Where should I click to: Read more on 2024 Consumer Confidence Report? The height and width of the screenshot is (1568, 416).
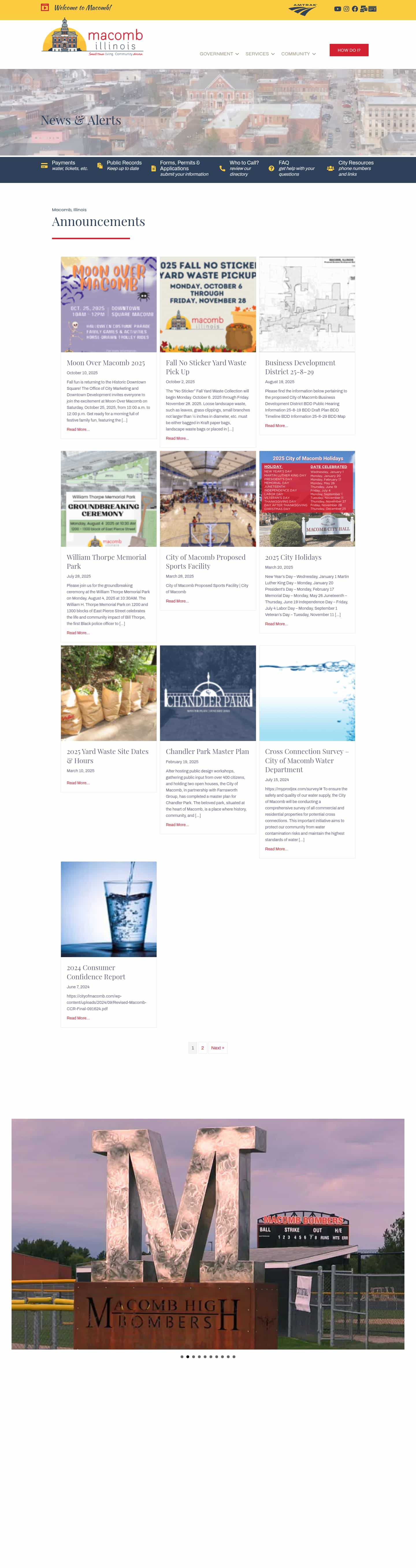(78, 1018)
